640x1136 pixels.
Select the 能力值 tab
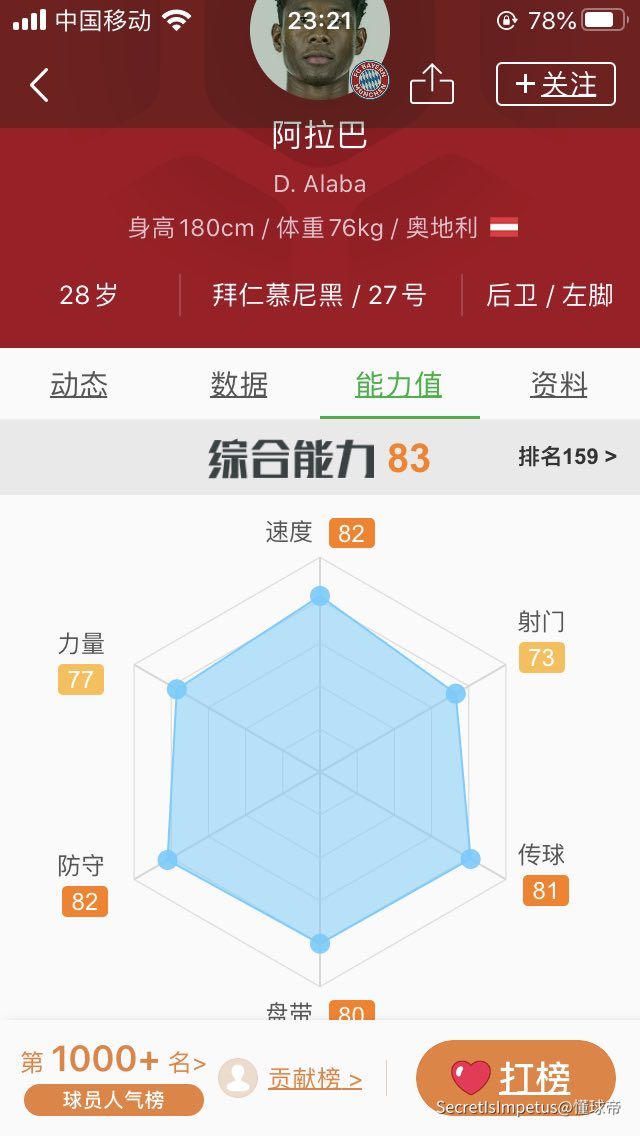399,385
